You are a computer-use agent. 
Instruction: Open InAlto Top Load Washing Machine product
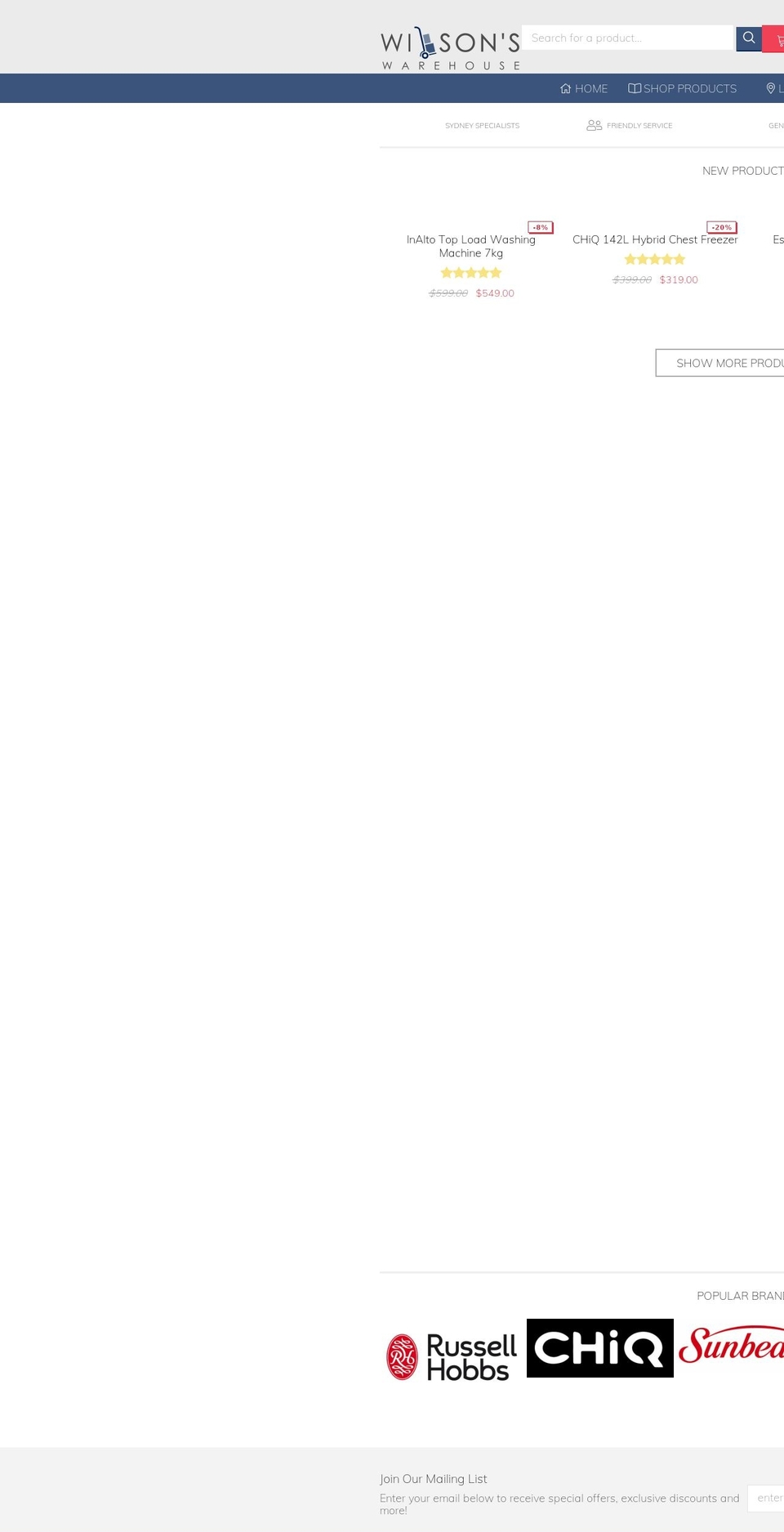471,246
